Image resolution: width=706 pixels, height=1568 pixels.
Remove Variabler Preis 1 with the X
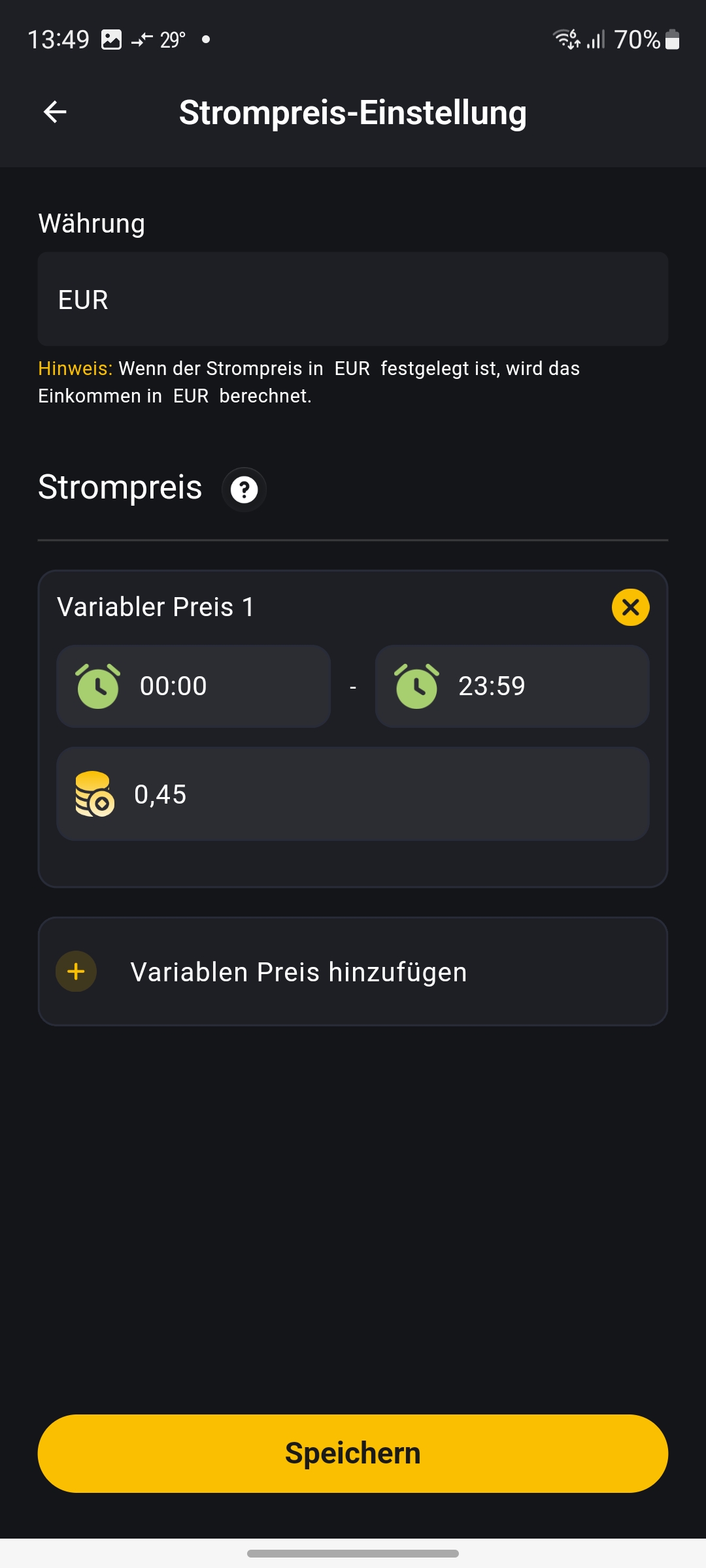(x=630, y=607)
